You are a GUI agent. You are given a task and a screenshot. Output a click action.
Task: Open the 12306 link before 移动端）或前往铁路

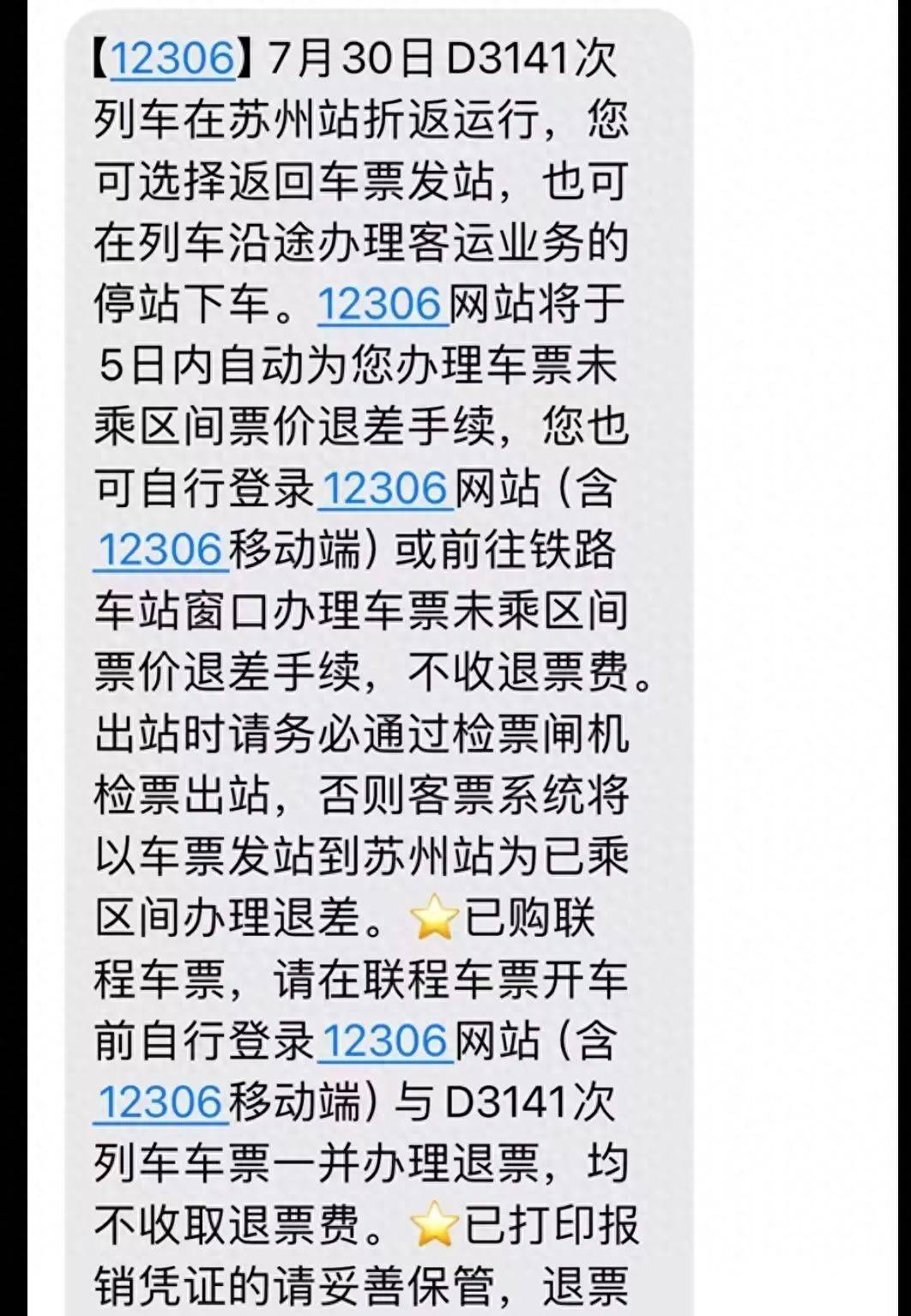tap(161, 550)
